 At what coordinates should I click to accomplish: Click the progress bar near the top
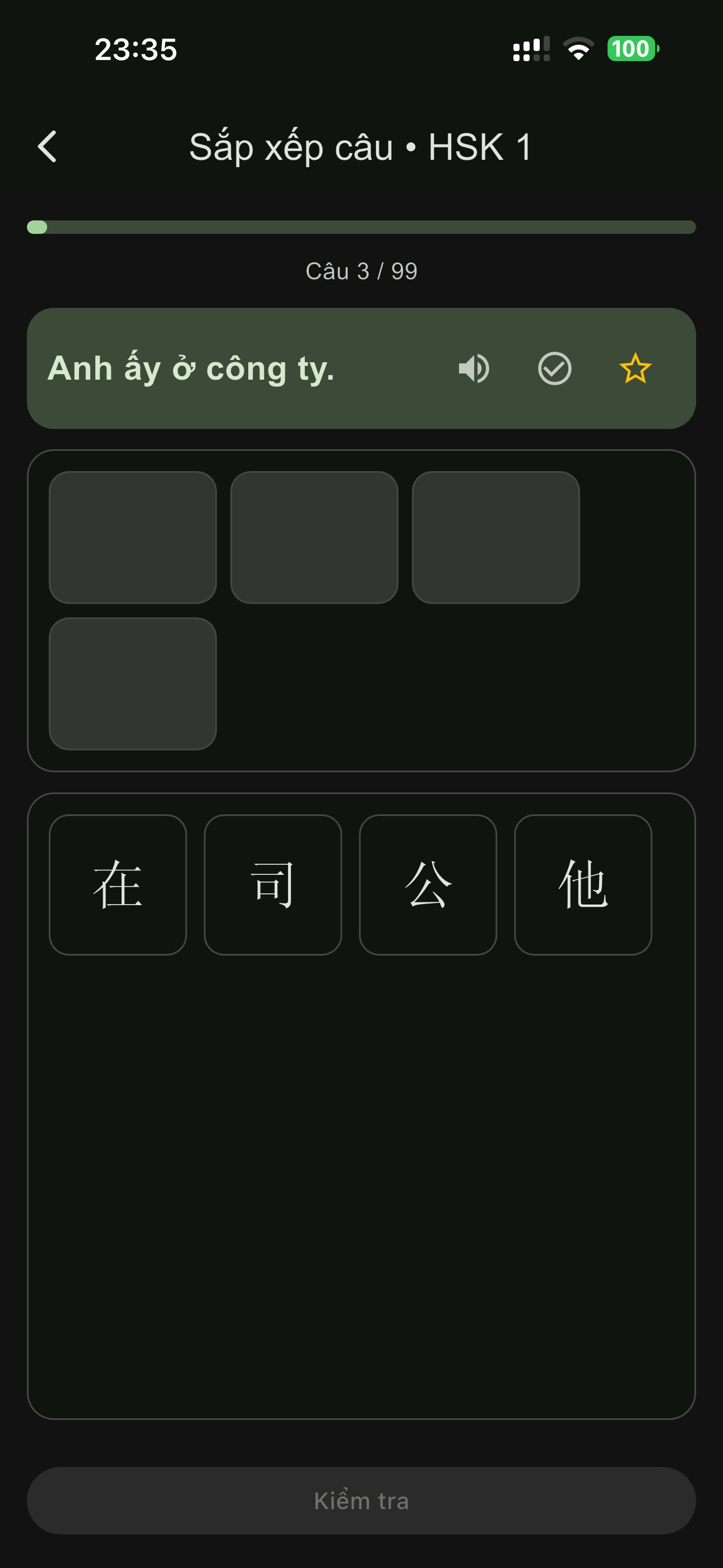coord(361,228)
